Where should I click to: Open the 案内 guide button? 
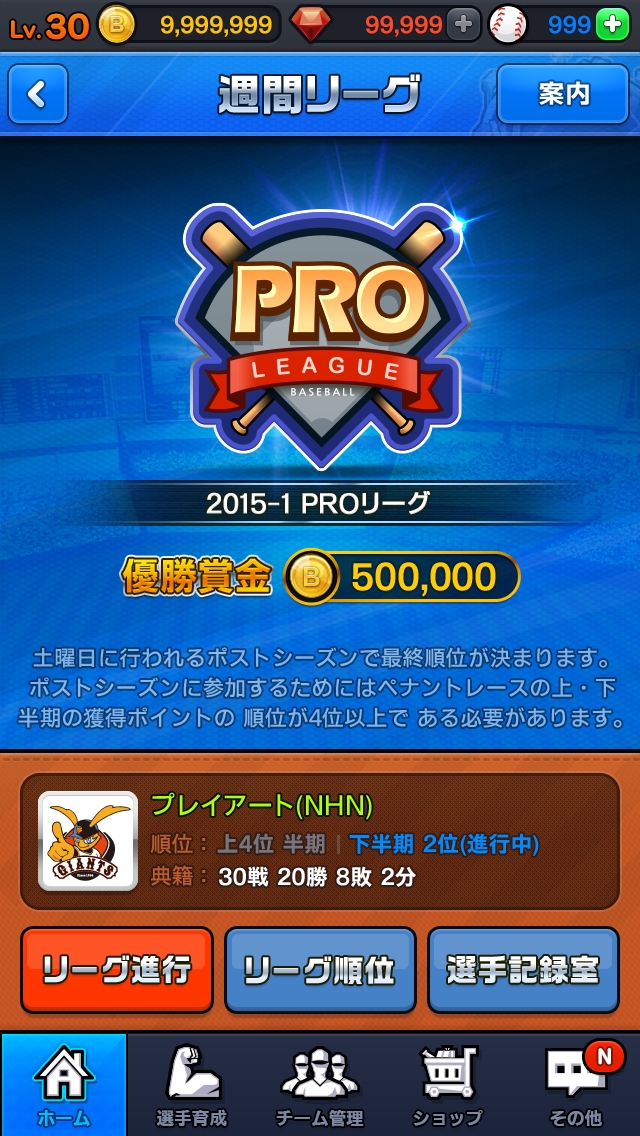pyautogui.click(x=563, y=94)
